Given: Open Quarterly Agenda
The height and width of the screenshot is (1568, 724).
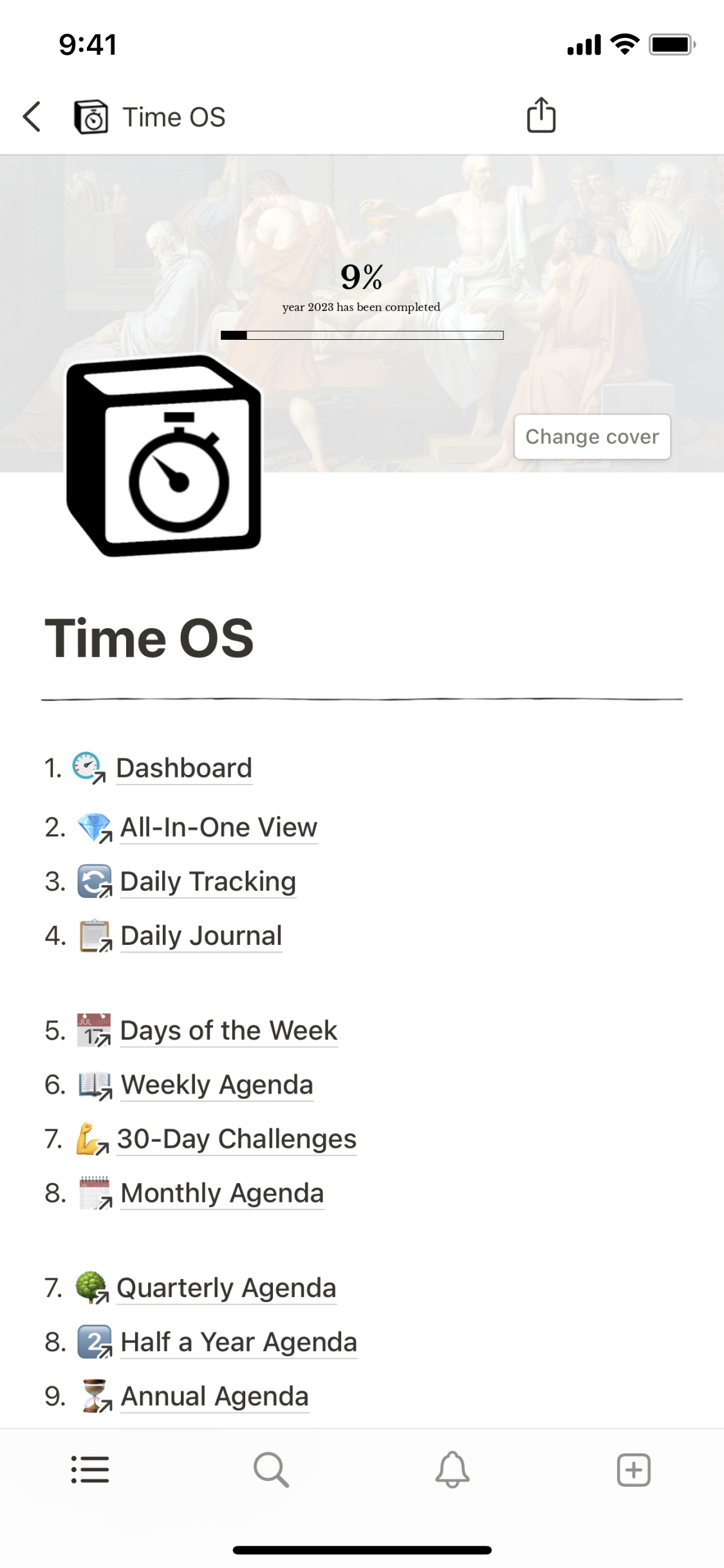Looking at the screenshot, I should pos(226,1288).
